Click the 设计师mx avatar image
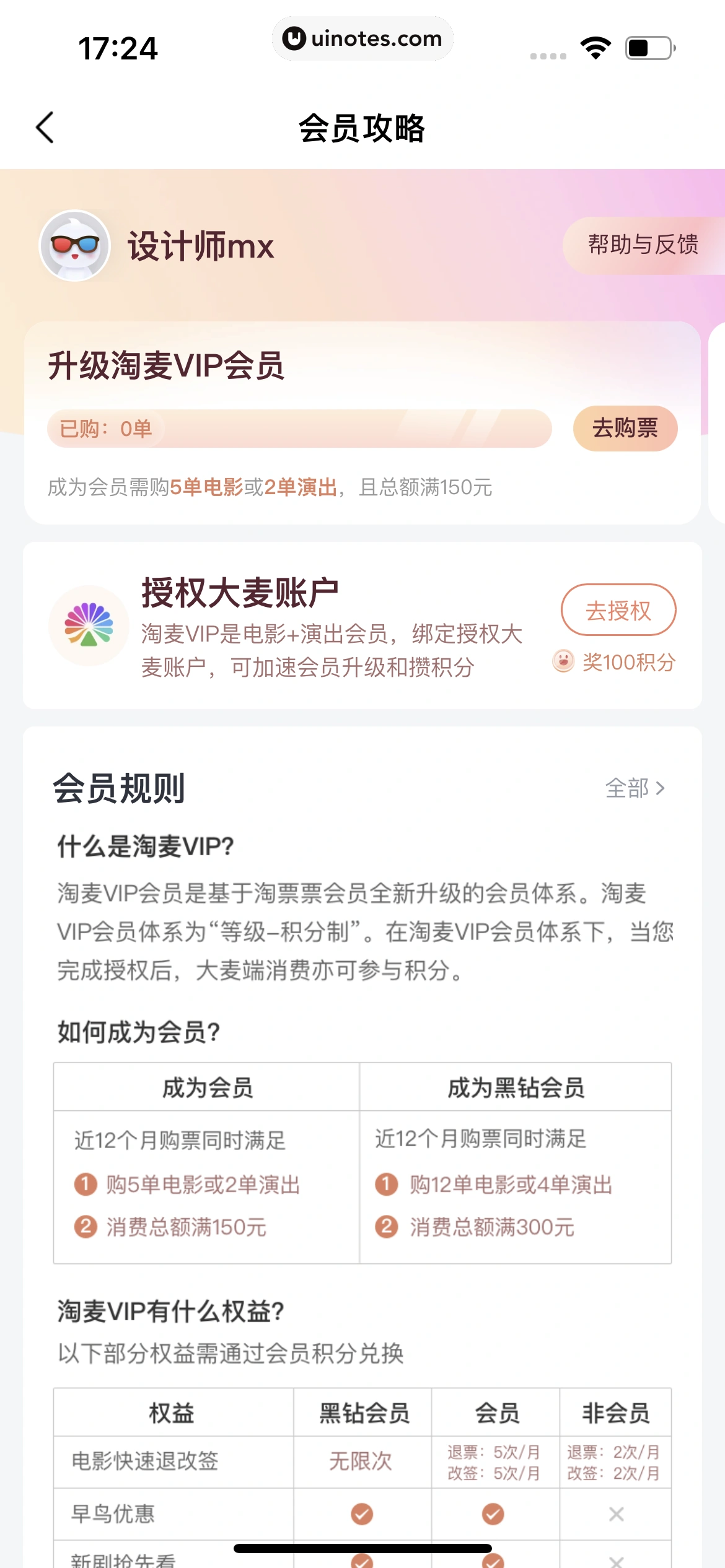725x1568 pixels. click(x=74, y=246)
